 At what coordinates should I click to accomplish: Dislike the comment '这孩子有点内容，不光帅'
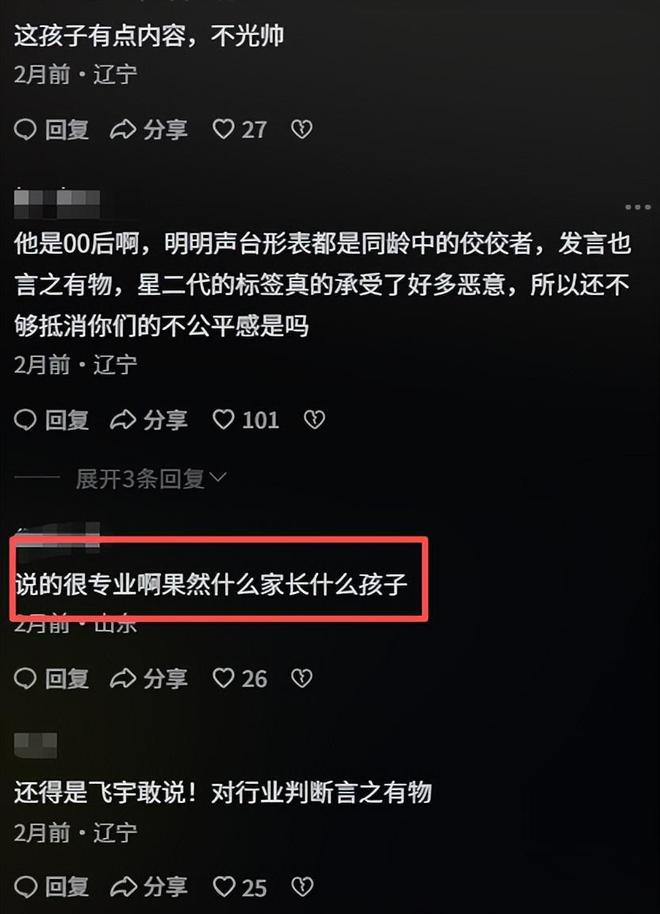coord(301,129)
